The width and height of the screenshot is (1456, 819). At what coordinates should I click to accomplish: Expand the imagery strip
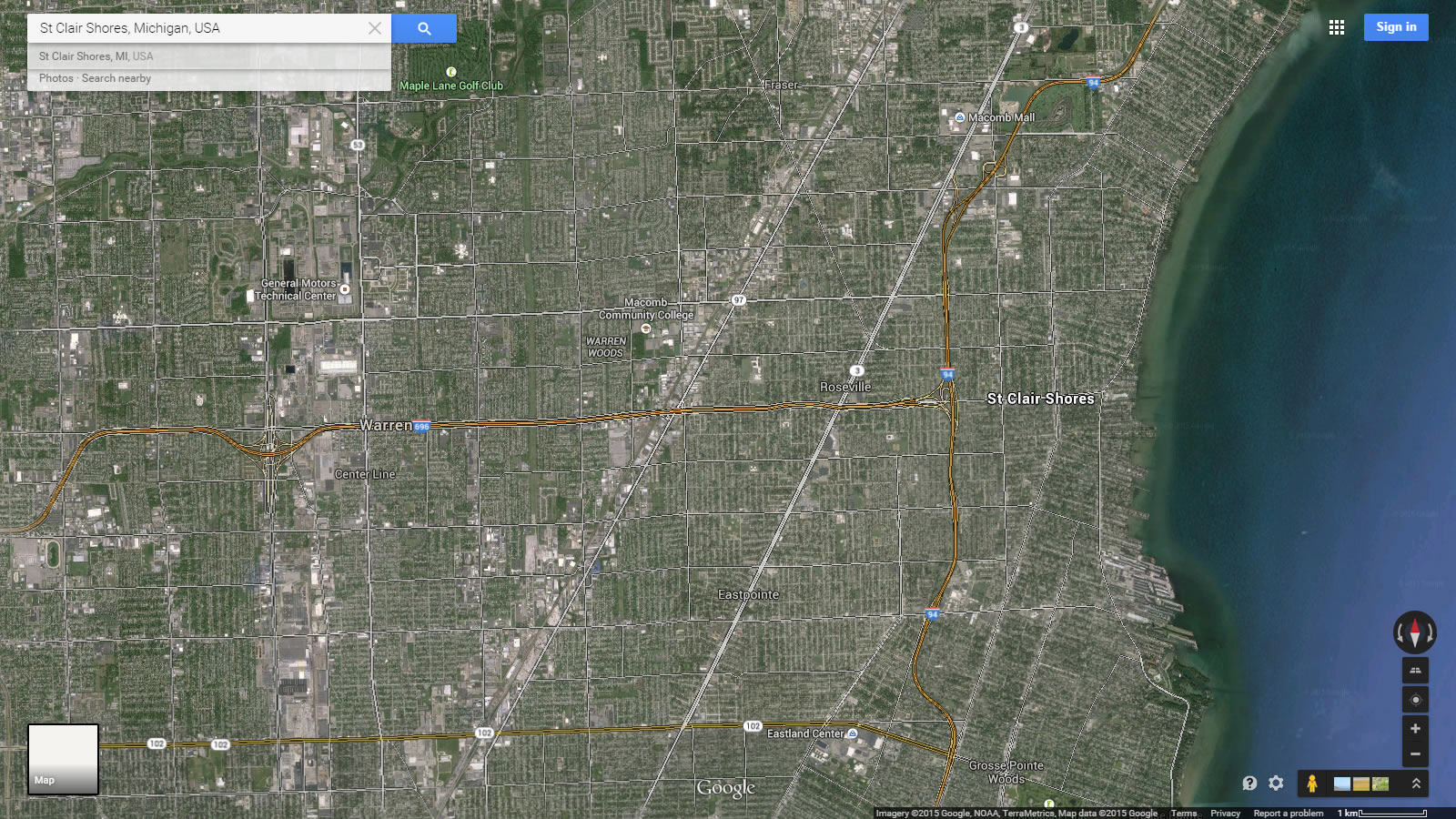(x=1416, y=783)
